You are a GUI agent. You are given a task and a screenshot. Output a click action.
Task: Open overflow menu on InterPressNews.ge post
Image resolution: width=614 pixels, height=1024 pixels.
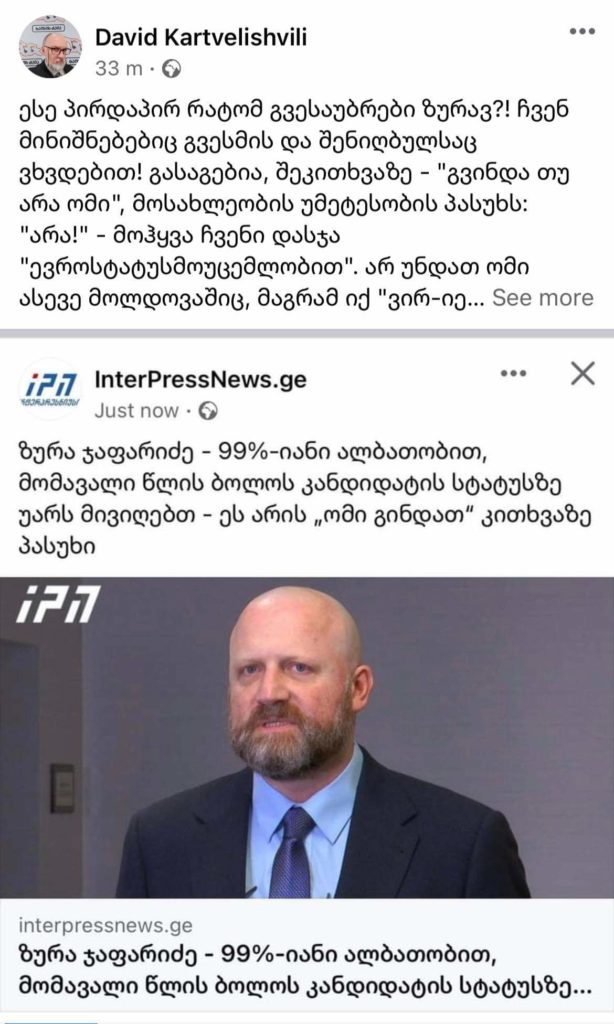513,374
